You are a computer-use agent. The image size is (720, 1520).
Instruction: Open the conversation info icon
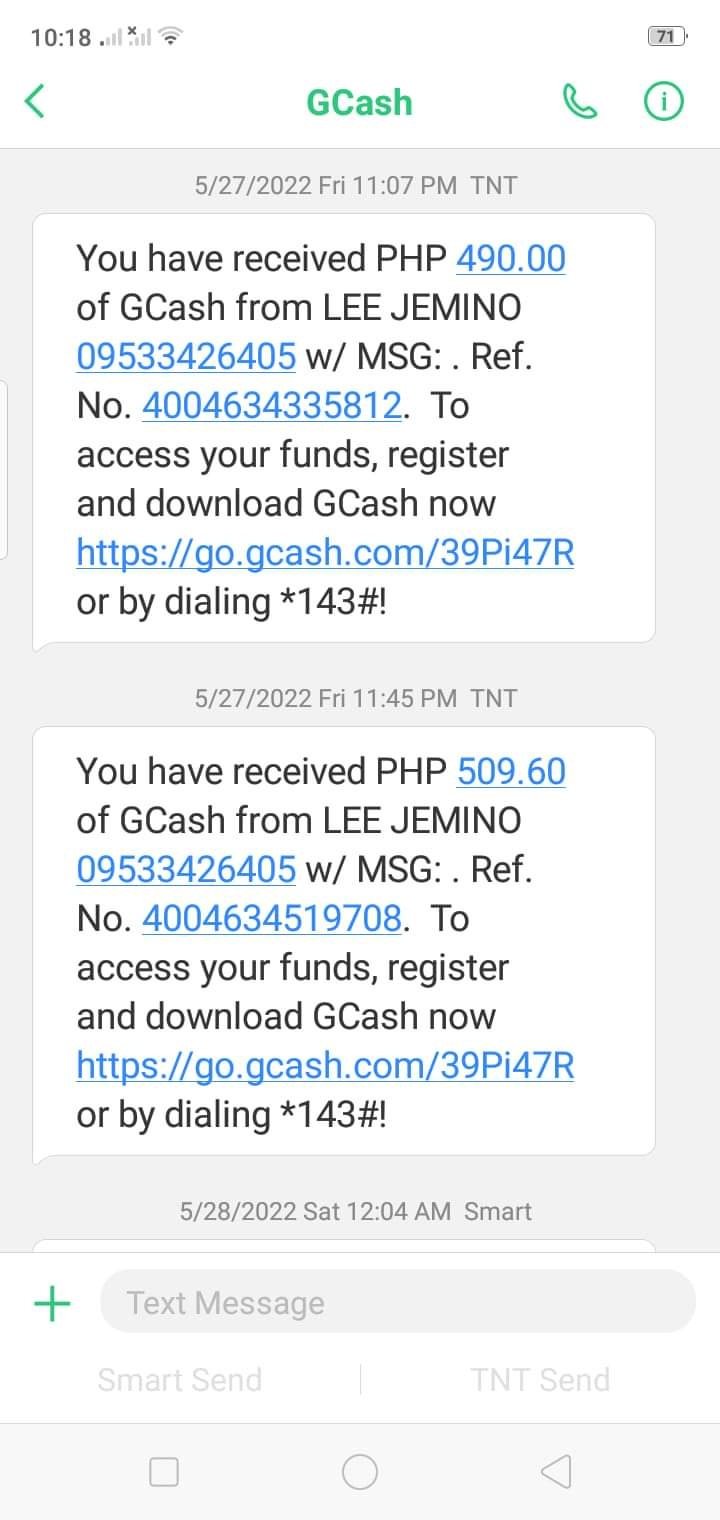[x=663, y=102]
